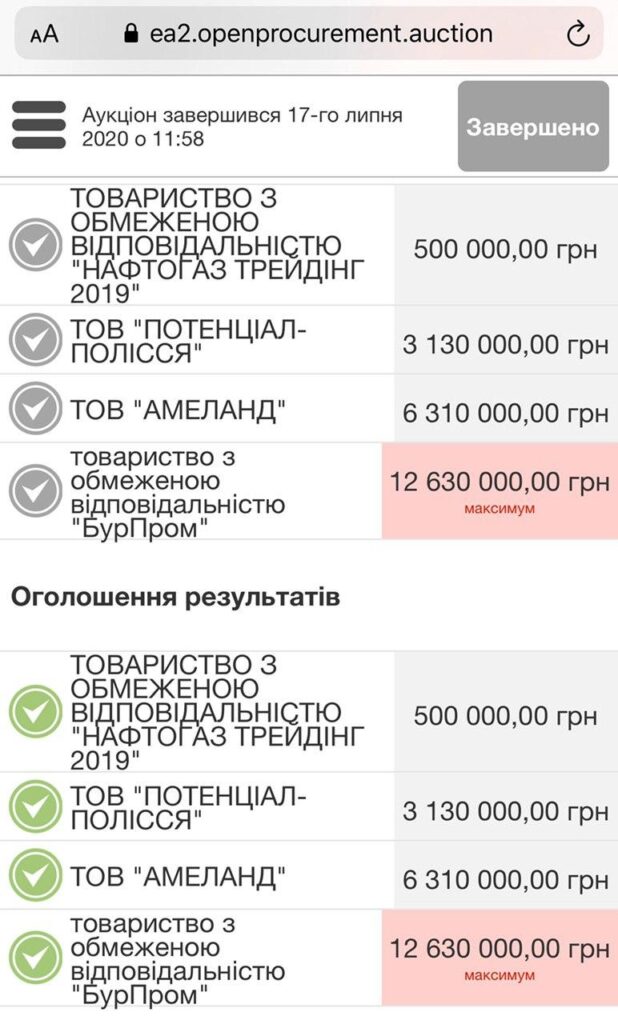Tap the Завершено status button
Image resolution: width=618 pixels, height=1024 pixels.
click(533, 127)
